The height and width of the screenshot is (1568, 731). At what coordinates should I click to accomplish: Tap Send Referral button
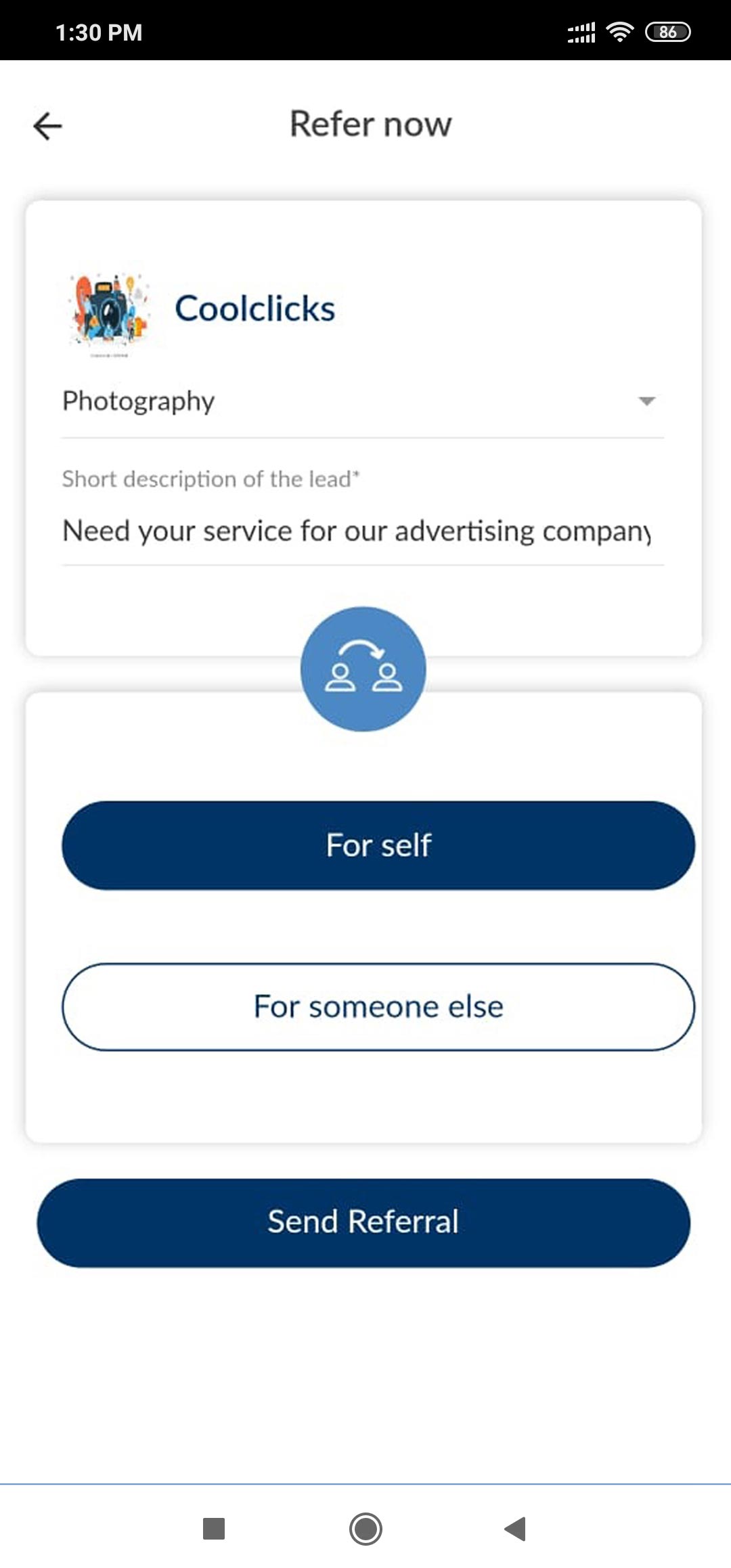[x=363, y=1222]
